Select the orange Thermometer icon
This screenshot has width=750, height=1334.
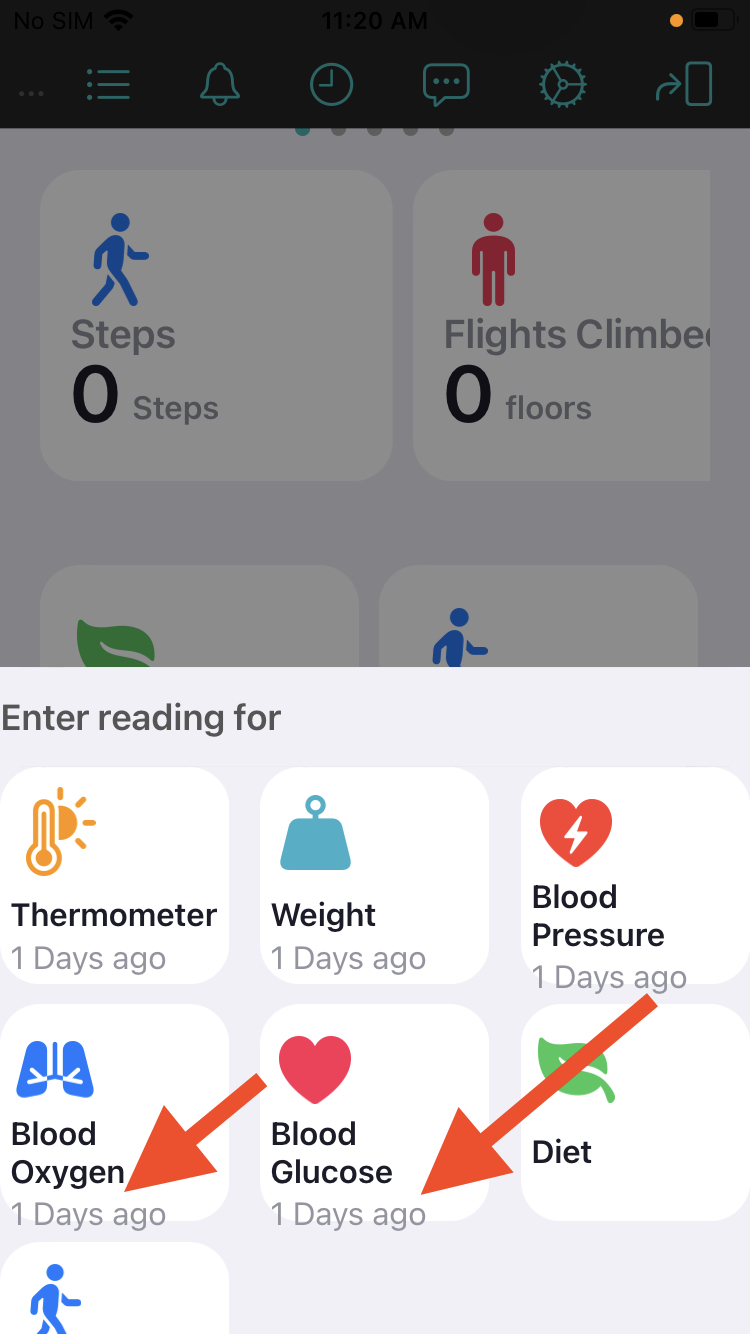[x=56, y=831]
